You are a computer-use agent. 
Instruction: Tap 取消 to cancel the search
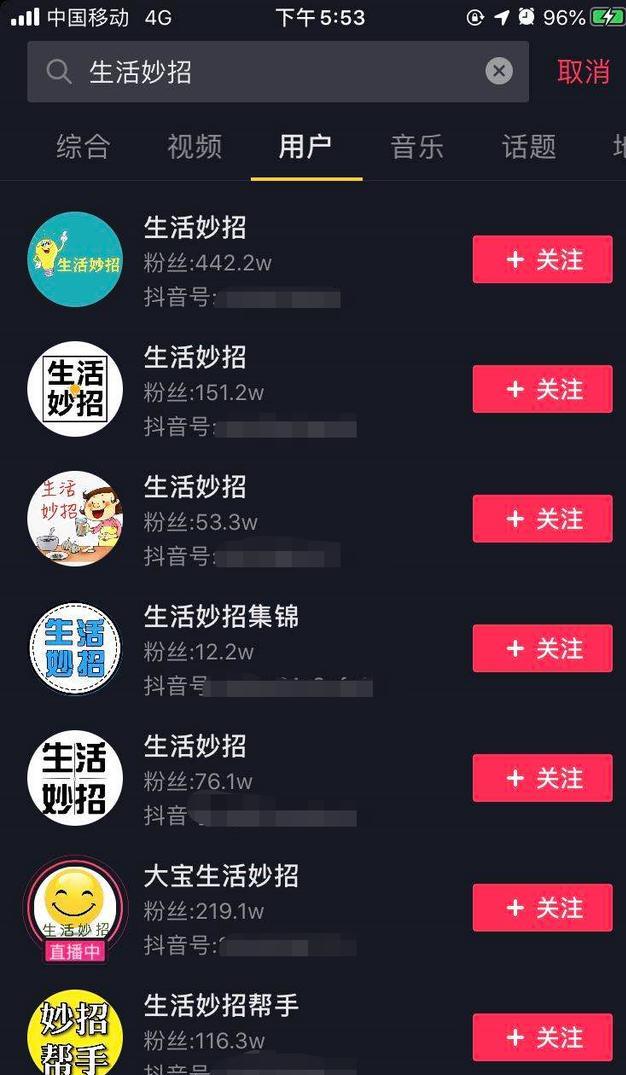(x=583, y=72)
